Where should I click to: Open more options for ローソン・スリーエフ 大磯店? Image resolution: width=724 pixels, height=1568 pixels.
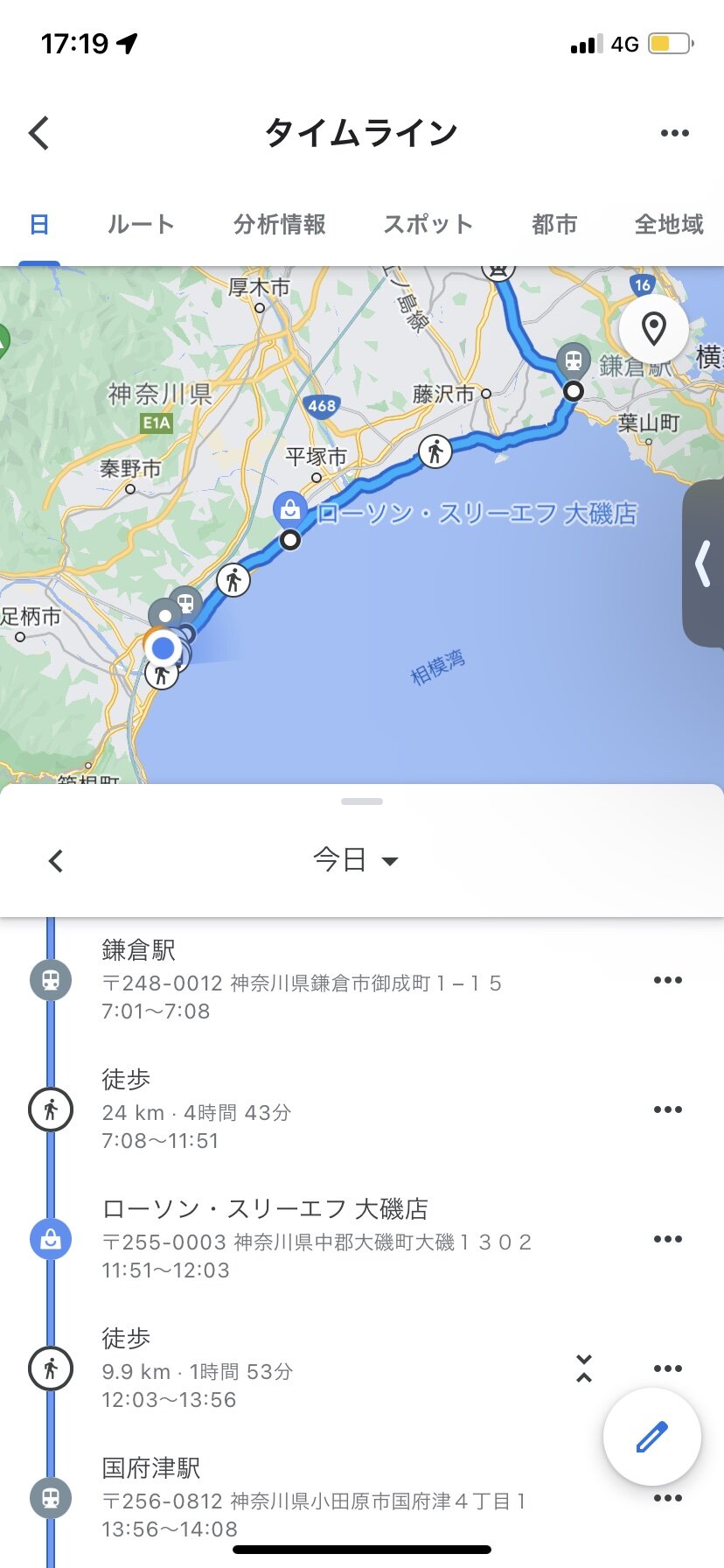pyautogui.click(x=667, y=1239)
